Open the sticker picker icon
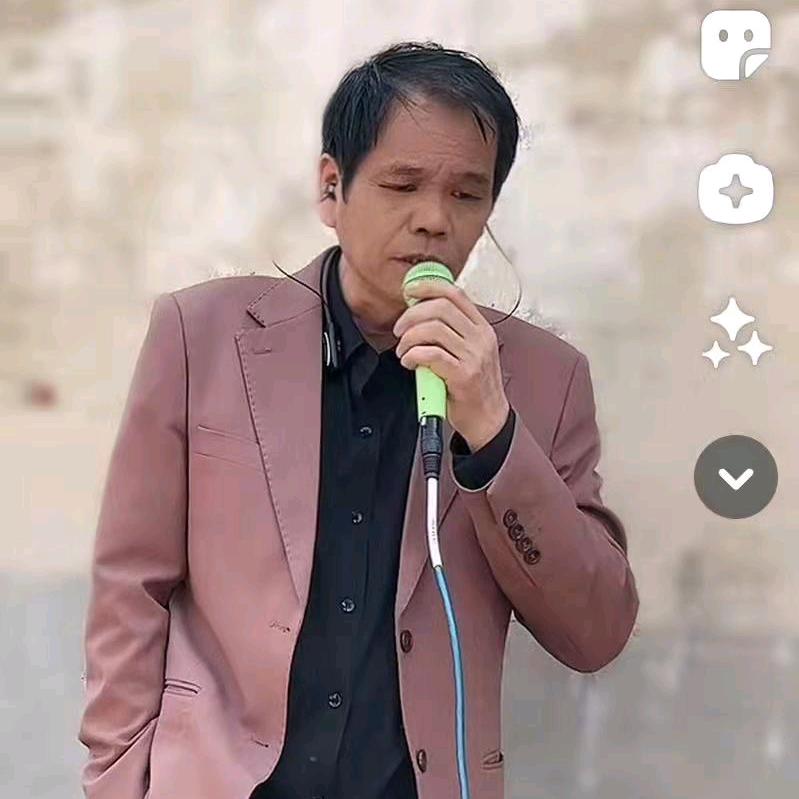The height and width of the screenshot is (799, 799). click(x=736, y=45)
